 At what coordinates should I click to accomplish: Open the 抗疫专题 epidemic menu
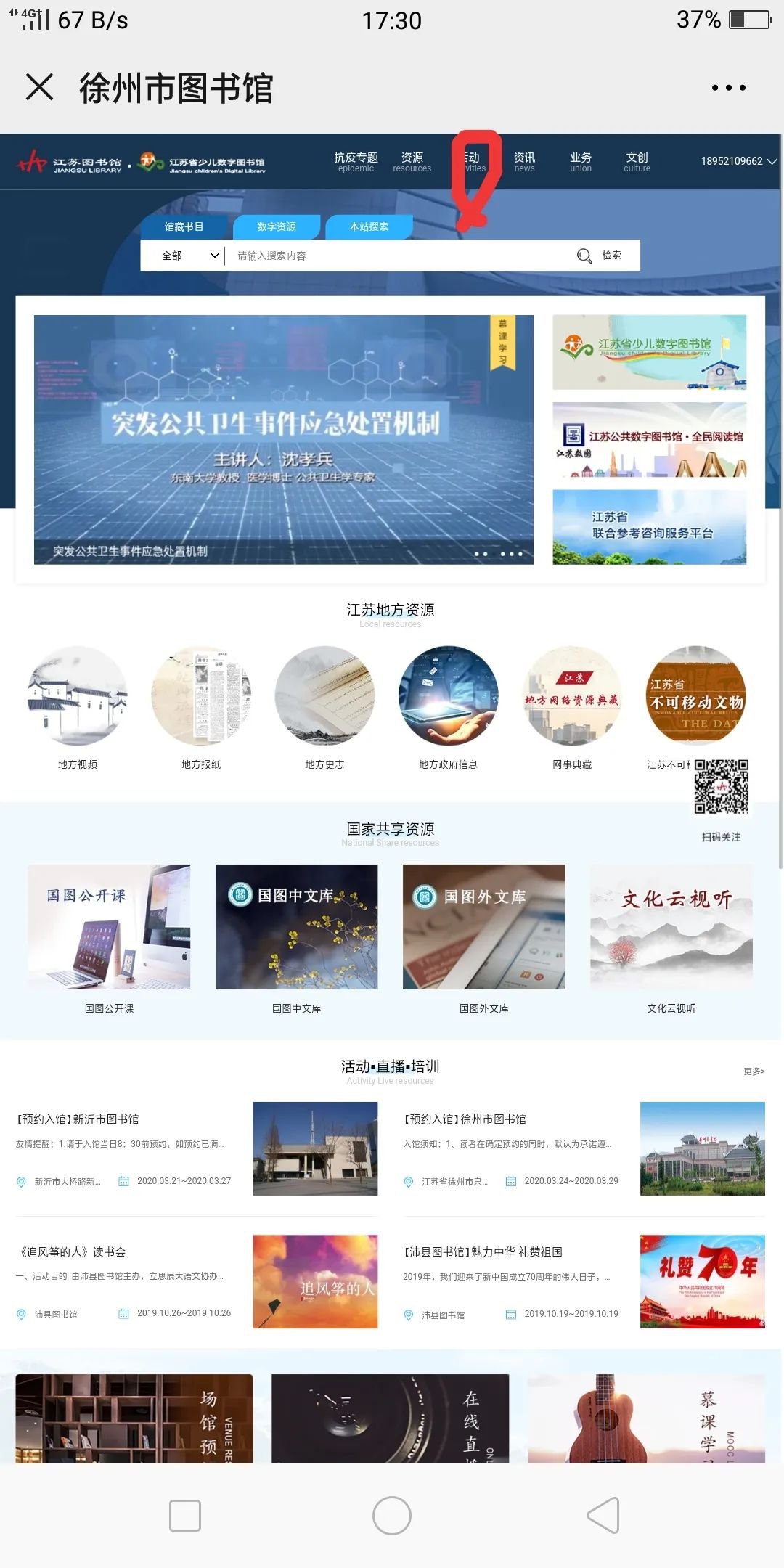(356, 161)
